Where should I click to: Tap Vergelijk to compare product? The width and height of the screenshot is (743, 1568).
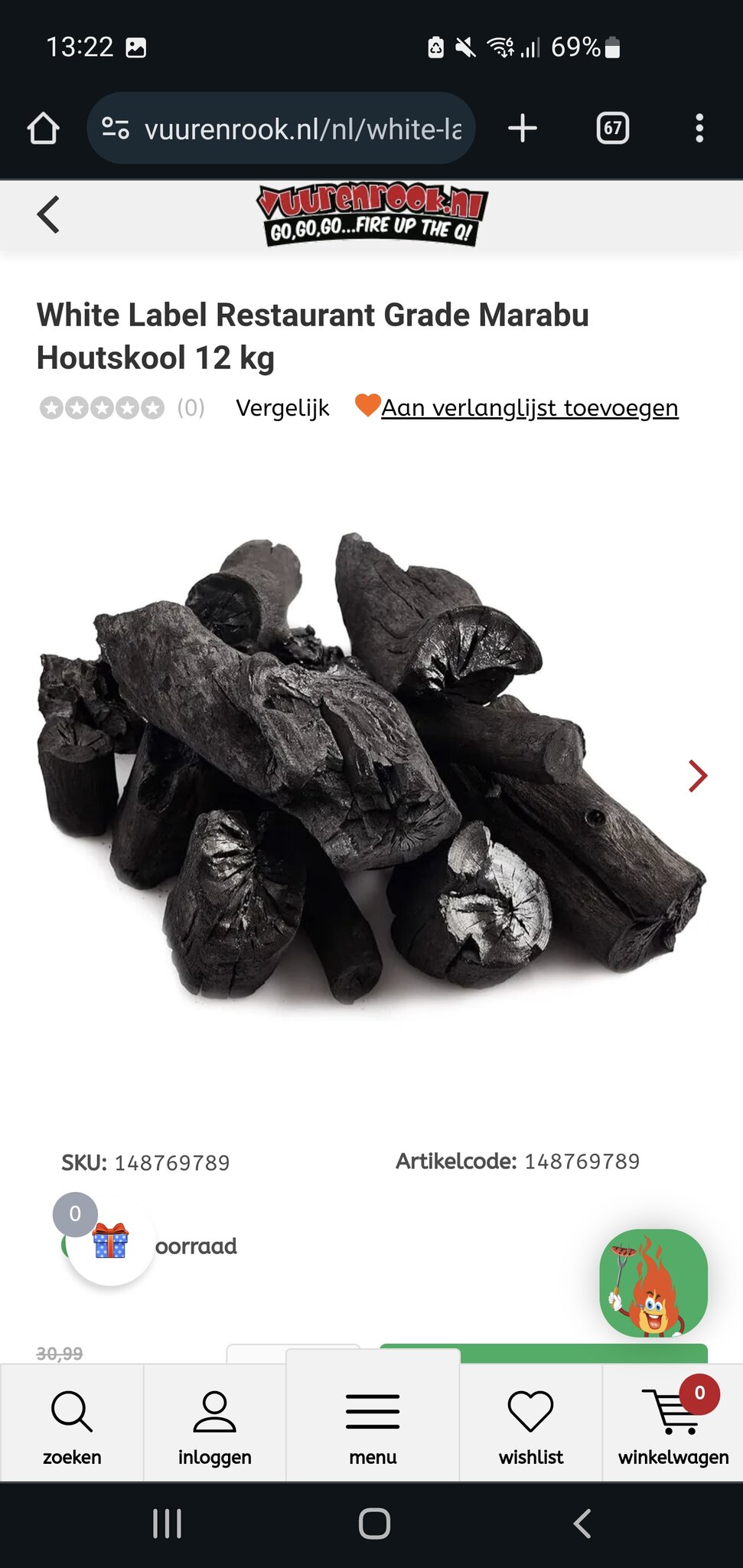[282, 408]
